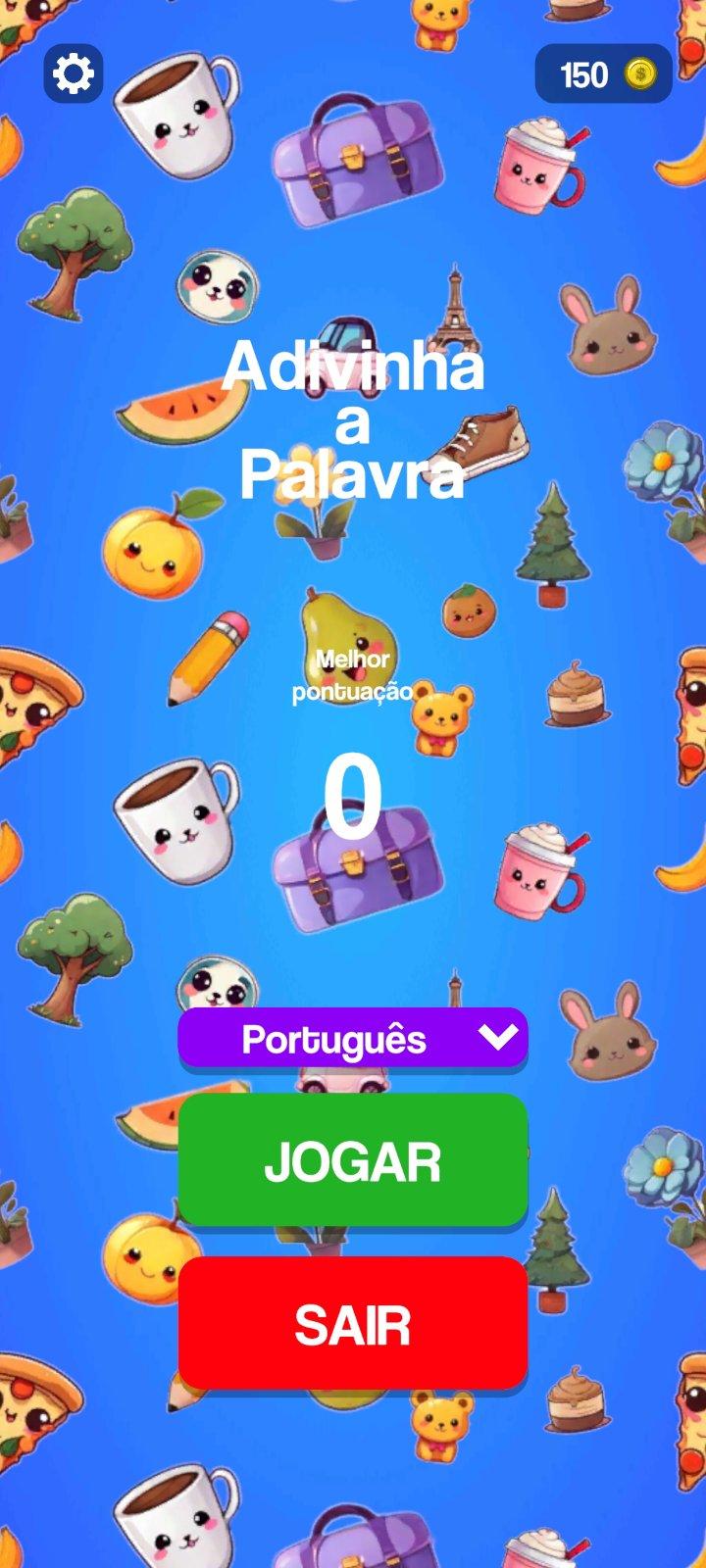Expand the Português language dropdown

(x=353, y=1038)
